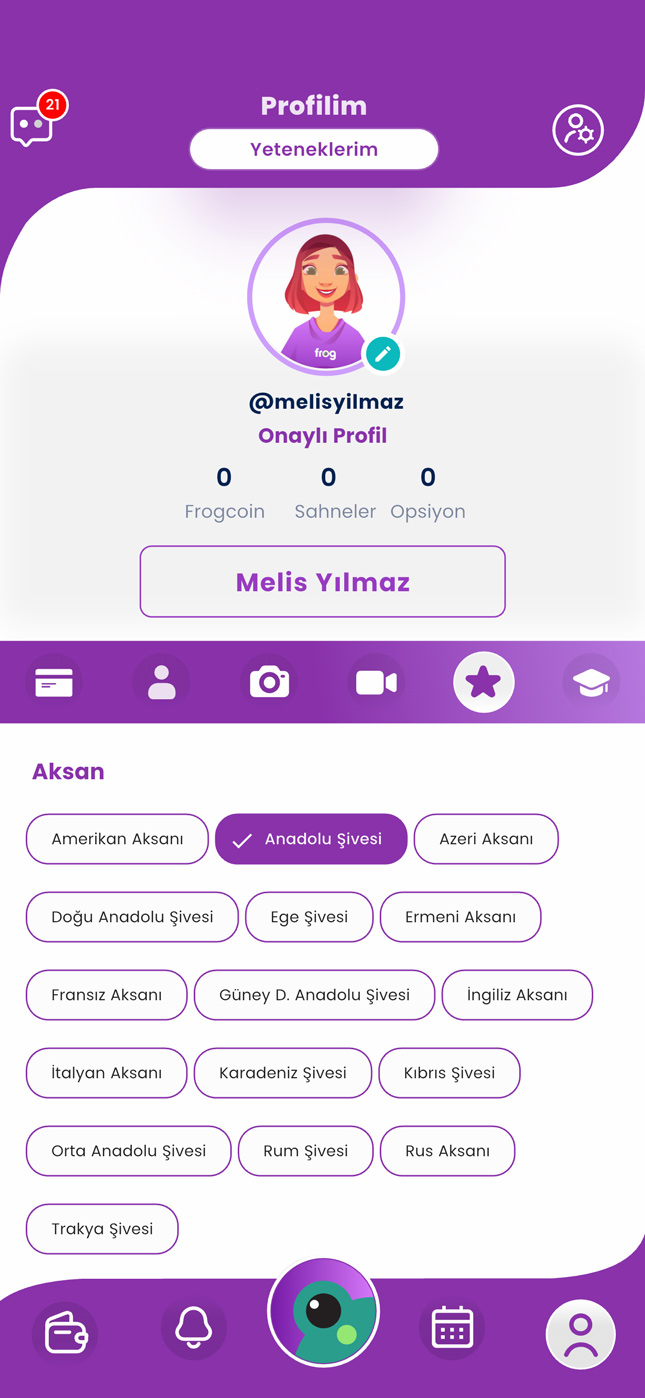This screenshot has width=645, height=1398.
Task: Open chat messages with 21 badge
Action: click(x=32, y=127)
